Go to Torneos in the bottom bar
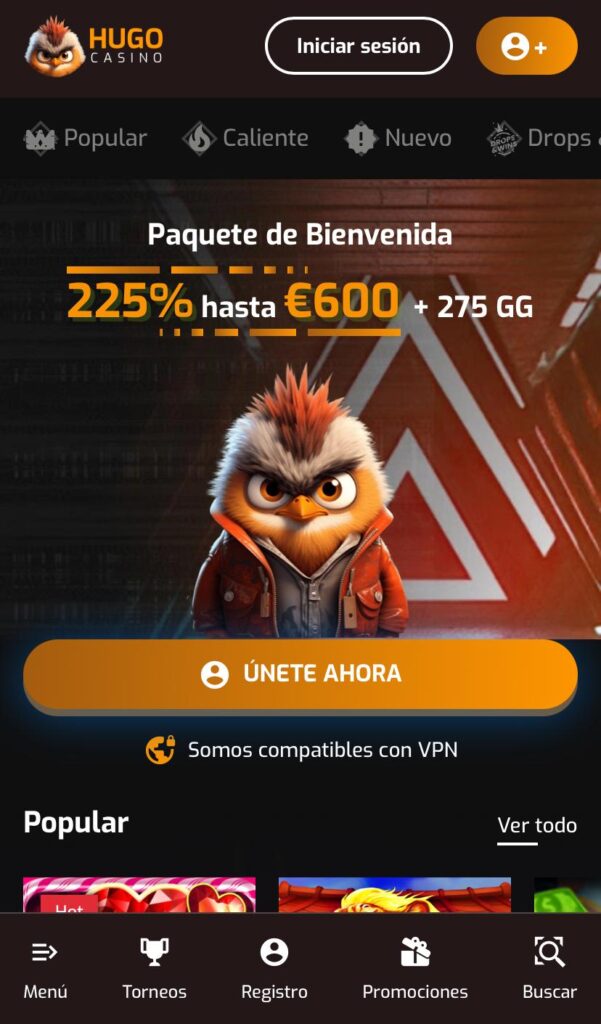601x1024 pixels. 154,968
